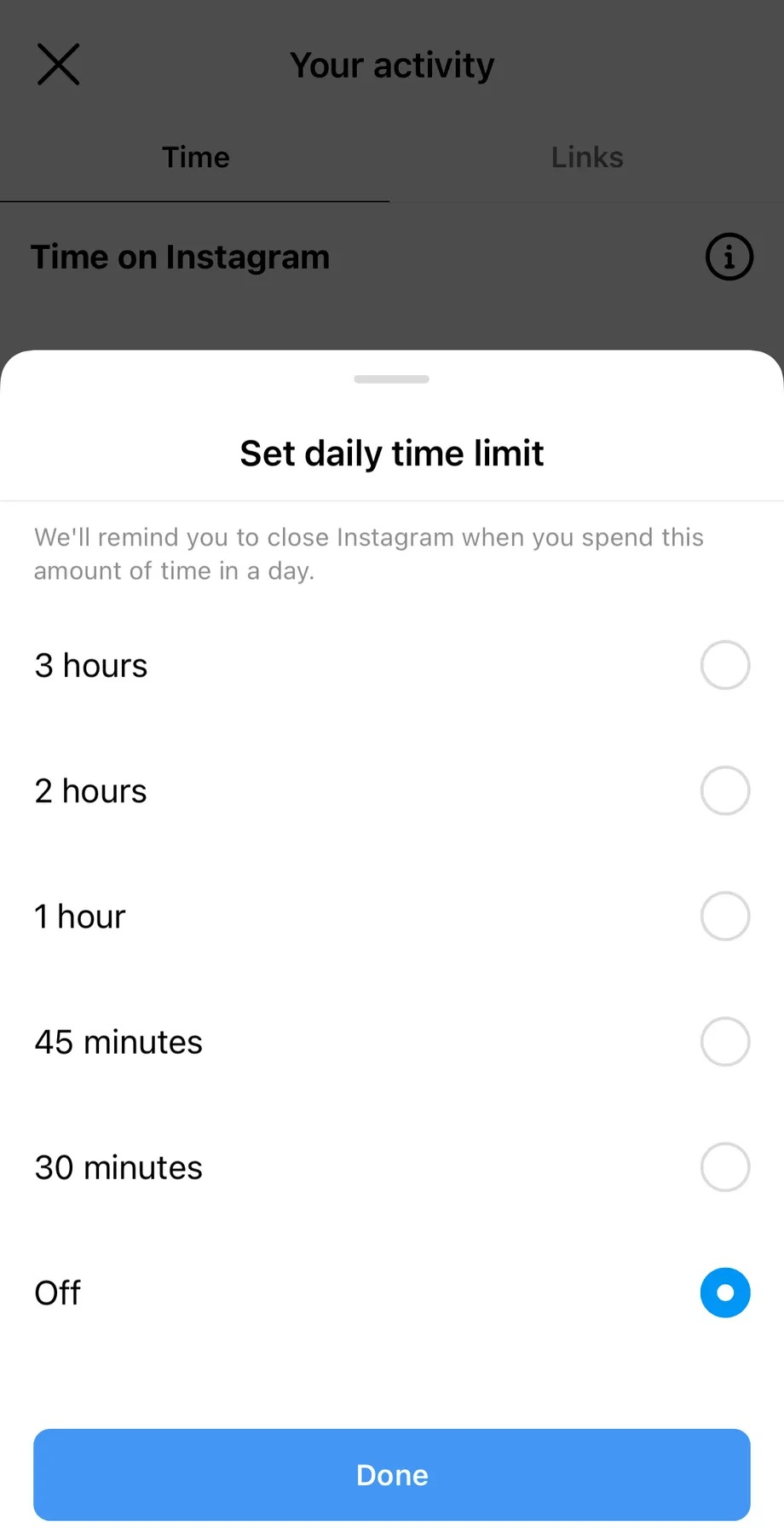Tap the Set daily time limit heading
Viewport: 784px width, 1539px height.
point(391,453)
